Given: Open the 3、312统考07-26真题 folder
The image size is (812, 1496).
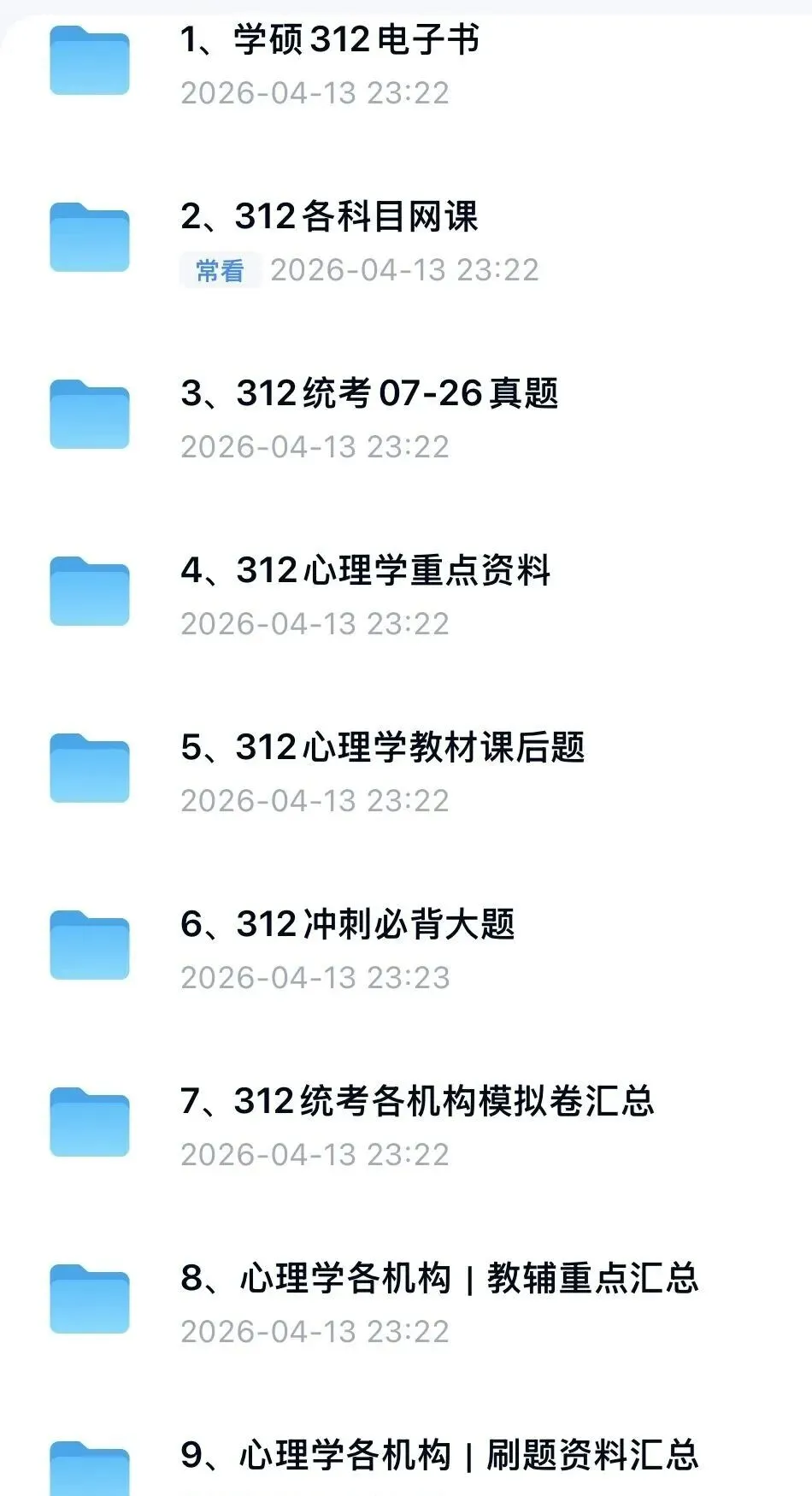Looking at the screenshot, I should [406, 418].
